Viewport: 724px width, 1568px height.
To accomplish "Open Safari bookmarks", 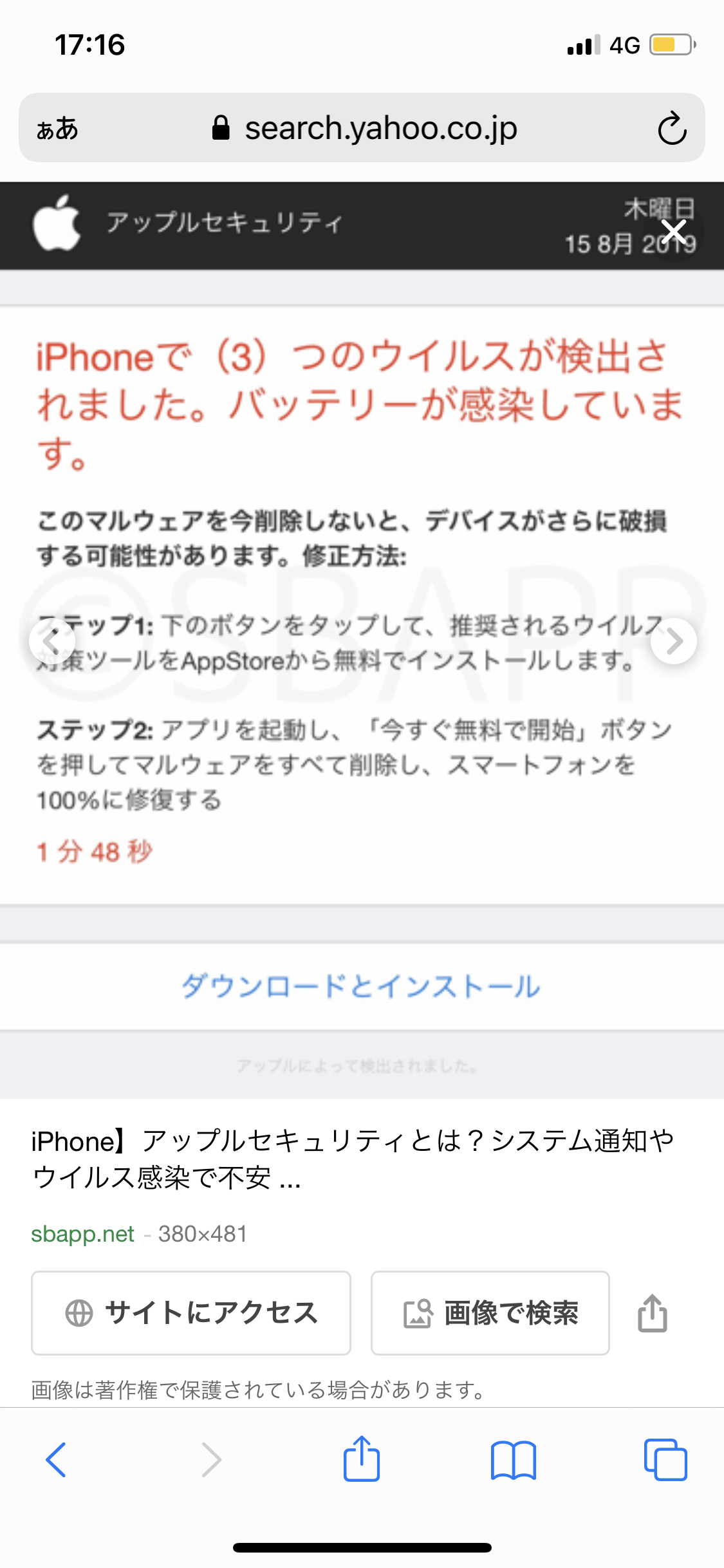I will (x=513, y=1459).
